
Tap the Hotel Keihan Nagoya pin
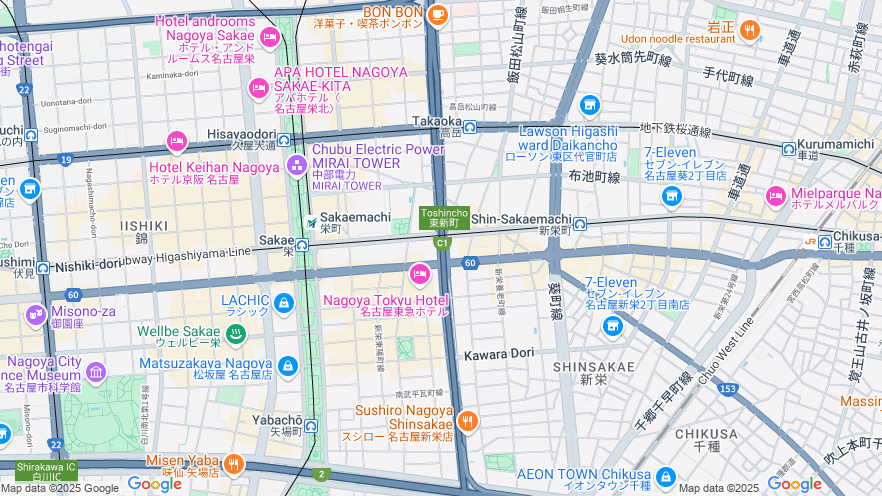[x=177, y=142]
